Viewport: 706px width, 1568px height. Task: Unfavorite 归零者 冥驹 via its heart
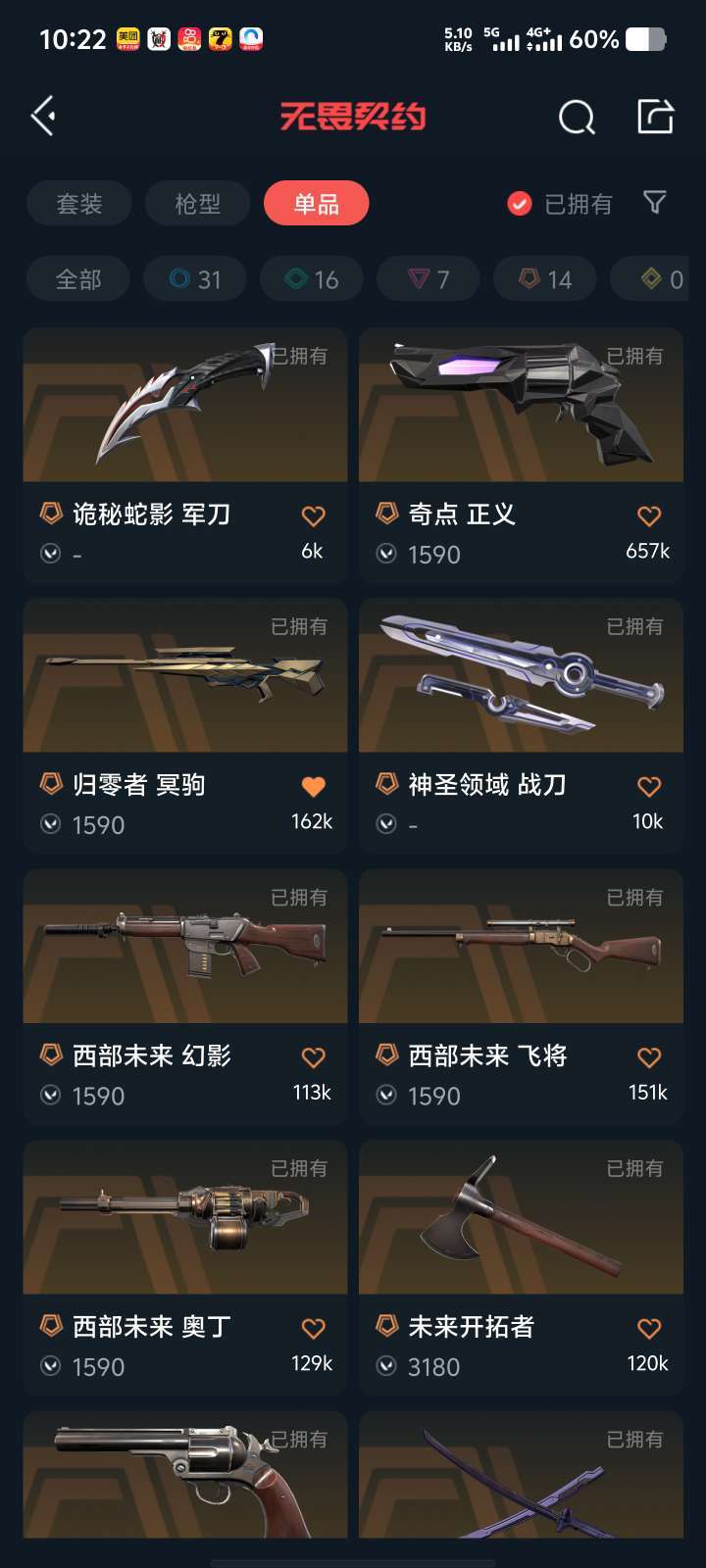tap(312, 785)
